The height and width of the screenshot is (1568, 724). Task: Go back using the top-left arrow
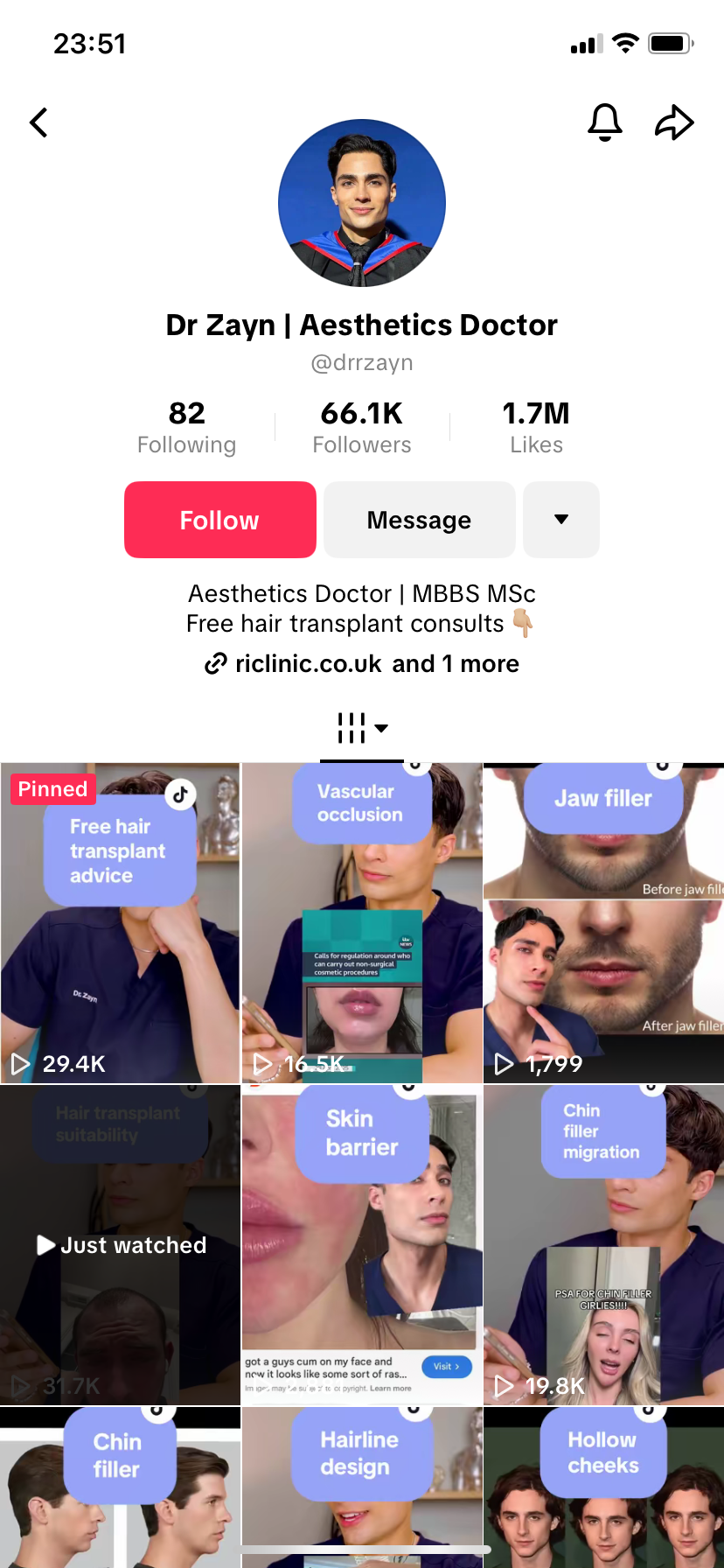pyautogui.click(x=39, y=122)
